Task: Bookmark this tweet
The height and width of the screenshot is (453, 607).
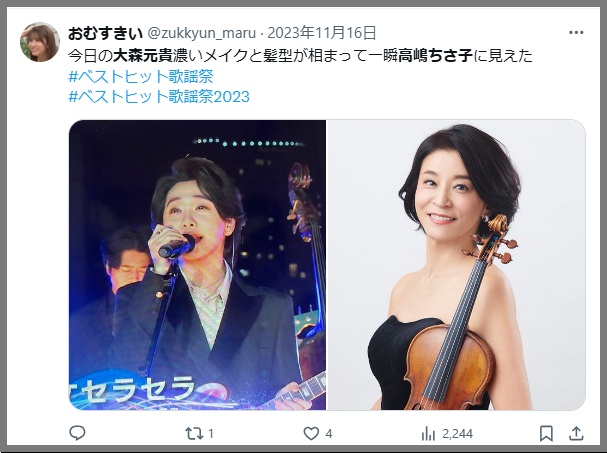Action: [x=546, y=433]
